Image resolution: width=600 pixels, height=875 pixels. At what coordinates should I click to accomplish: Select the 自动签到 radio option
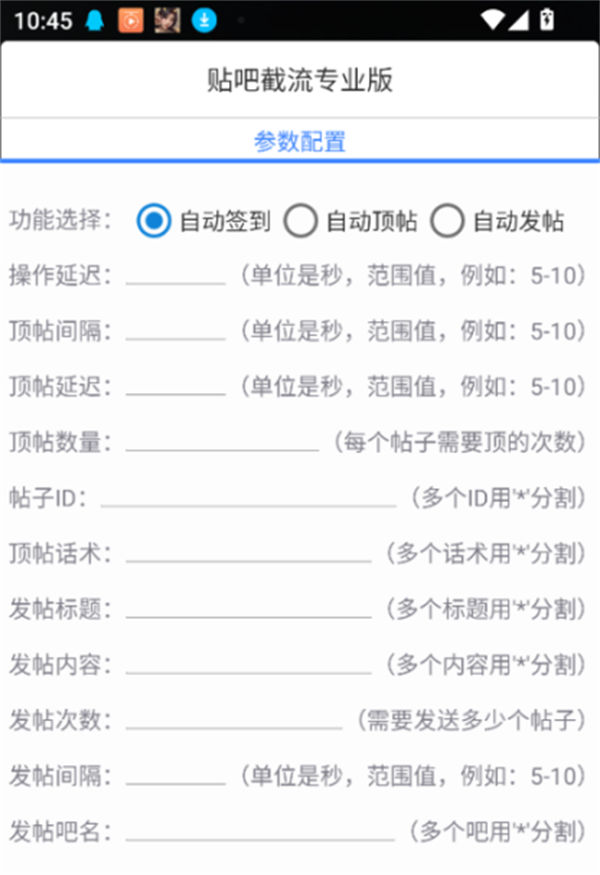point(154,221)
